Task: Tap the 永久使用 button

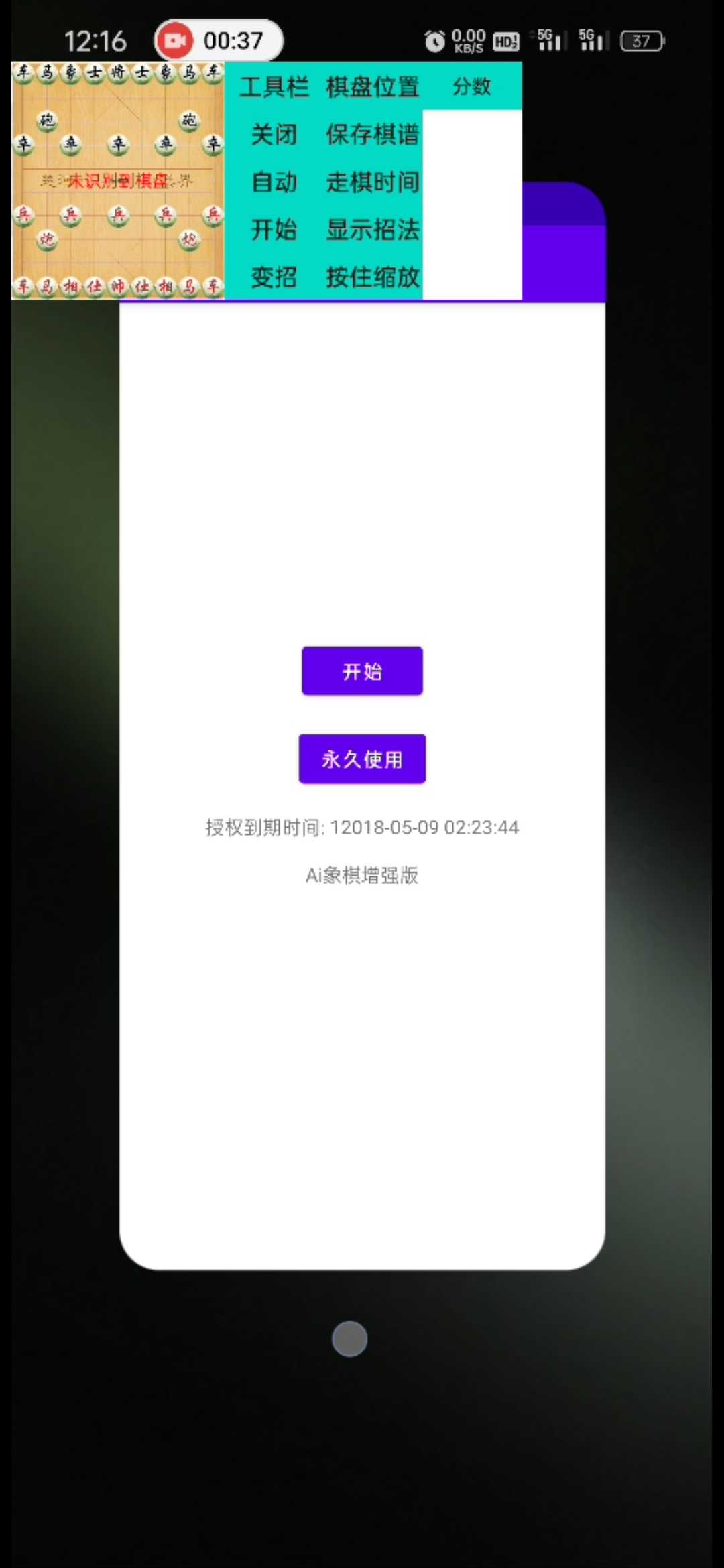Action: (x=362, y=759)
